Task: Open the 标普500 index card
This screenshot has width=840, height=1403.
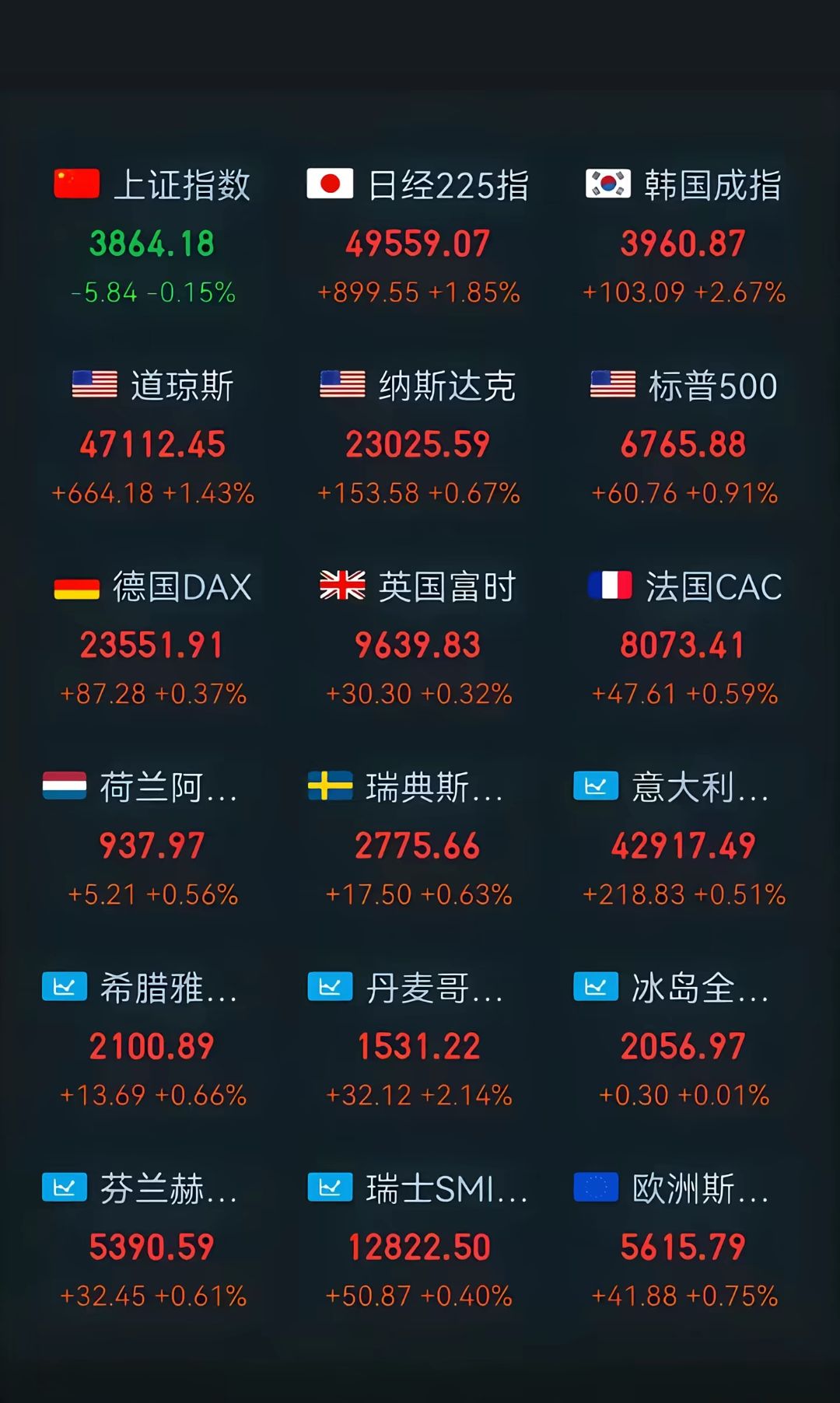Action: tap(684, 443)
